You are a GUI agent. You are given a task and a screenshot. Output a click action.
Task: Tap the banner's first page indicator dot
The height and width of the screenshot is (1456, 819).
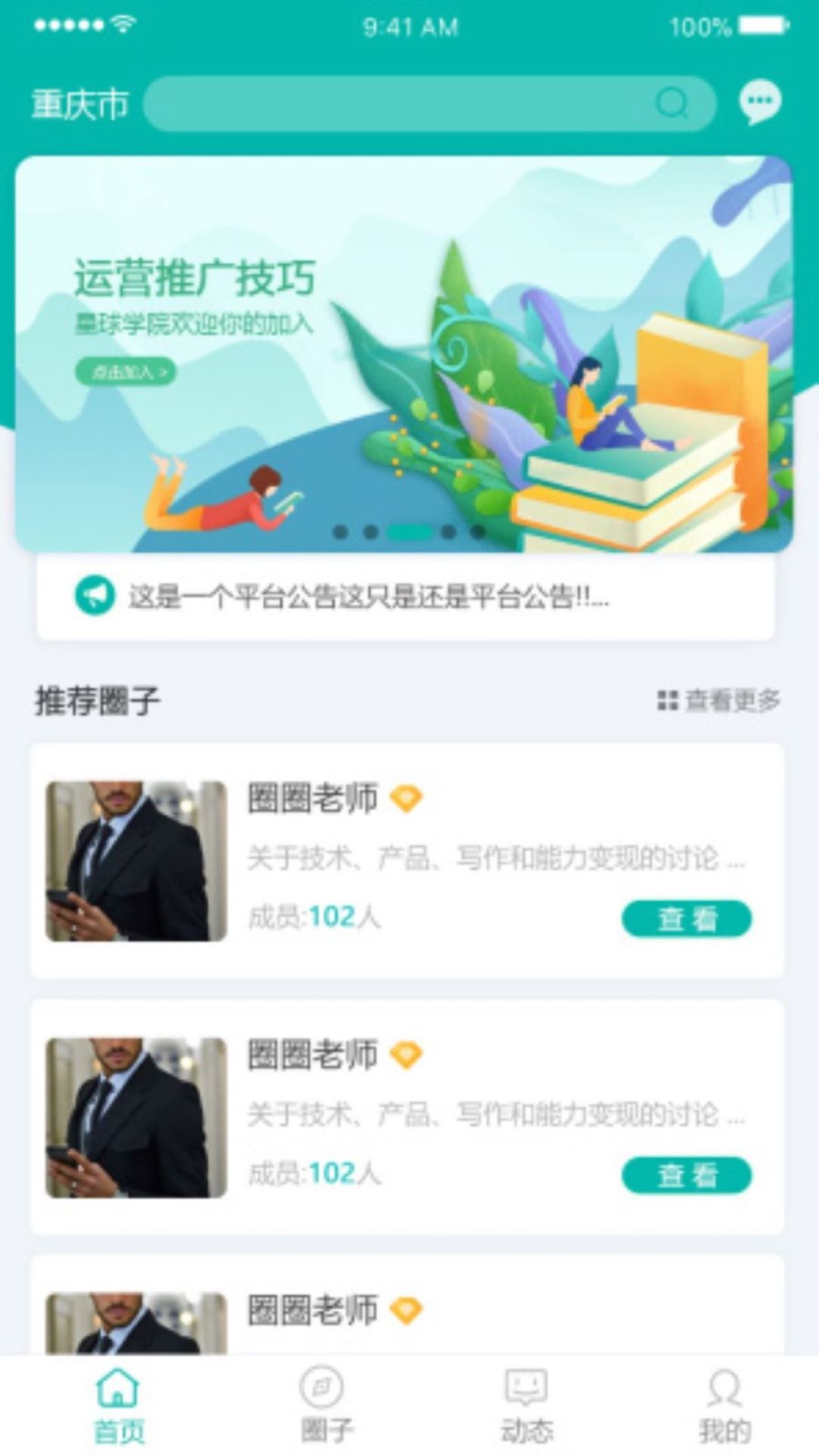coord(340,532)
